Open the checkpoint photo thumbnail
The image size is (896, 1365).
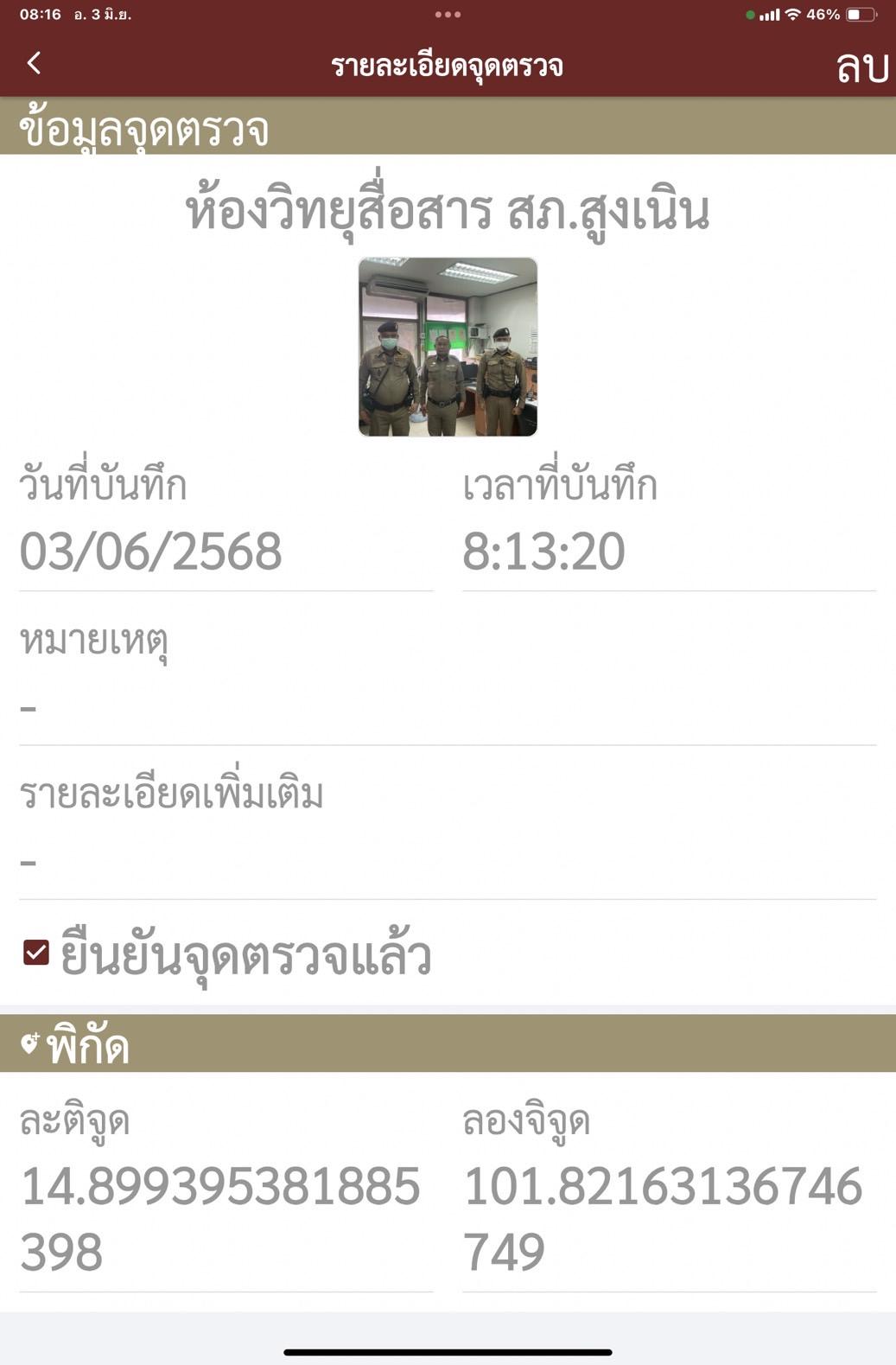tap(448, 347)
